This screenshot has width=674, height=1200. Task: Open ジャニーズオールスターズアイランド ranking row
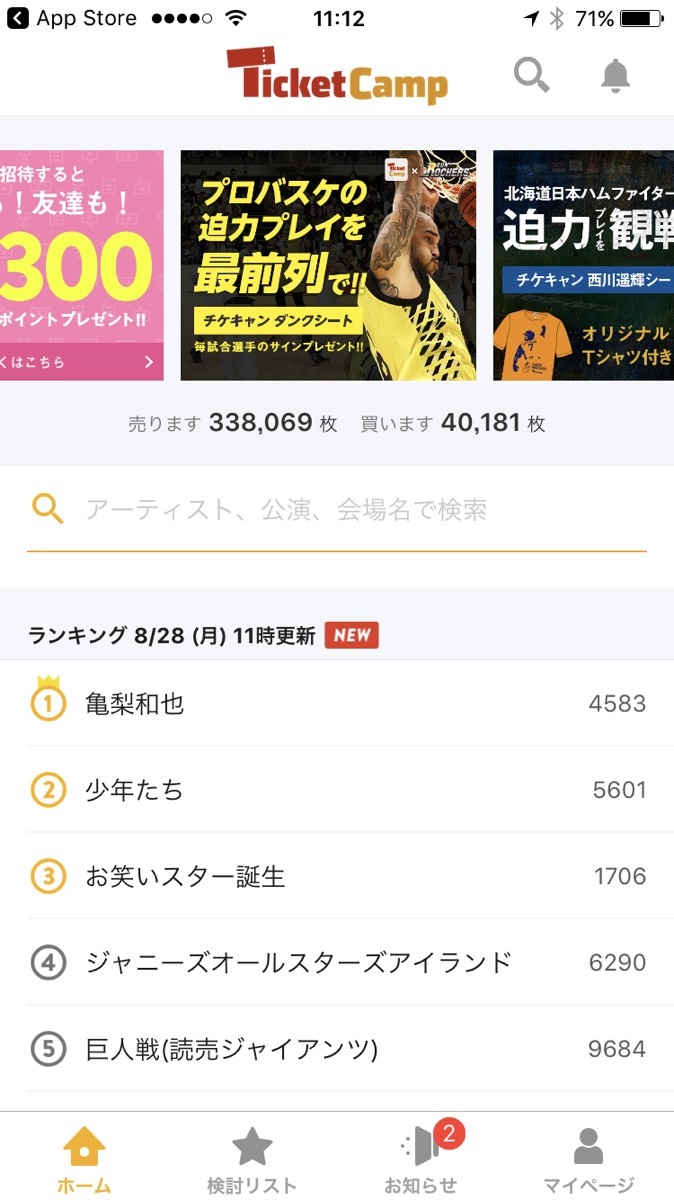(336, 963)
